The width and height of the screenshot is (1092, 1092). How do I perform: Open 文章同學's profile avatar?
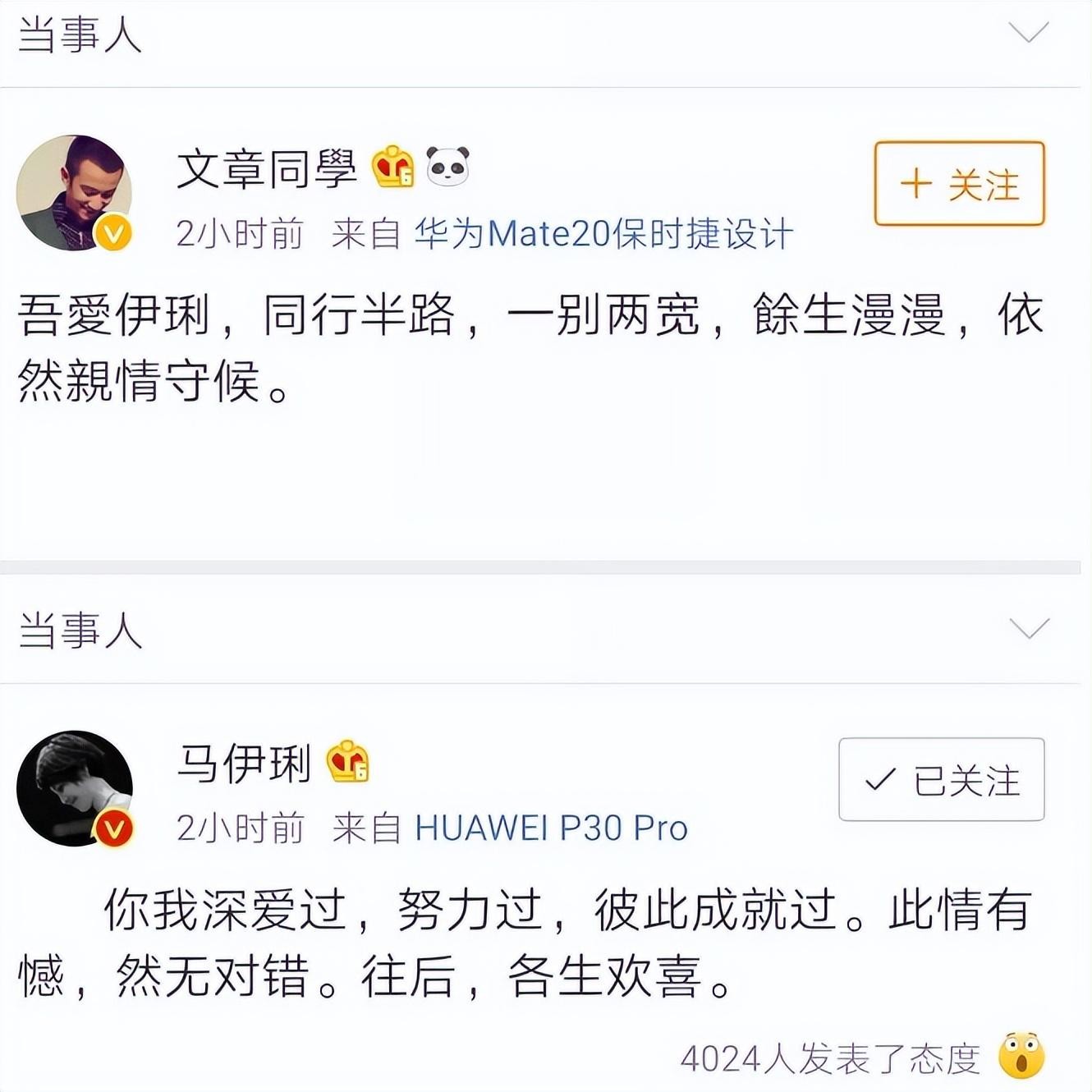coord(74,193)
